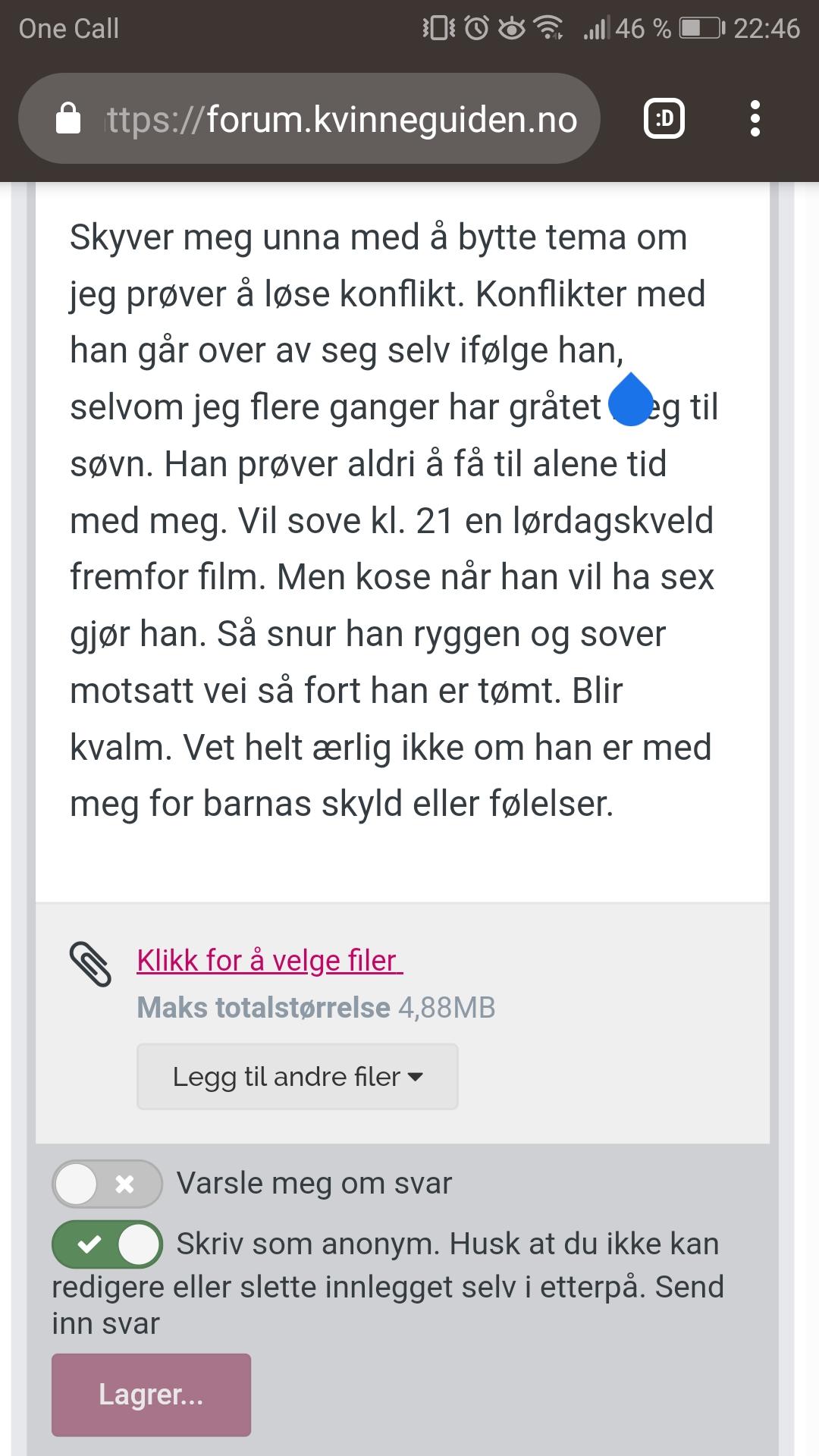The image size is (819, 1456).
Task: Open the browser overflow menu
Action: (755, 118)
